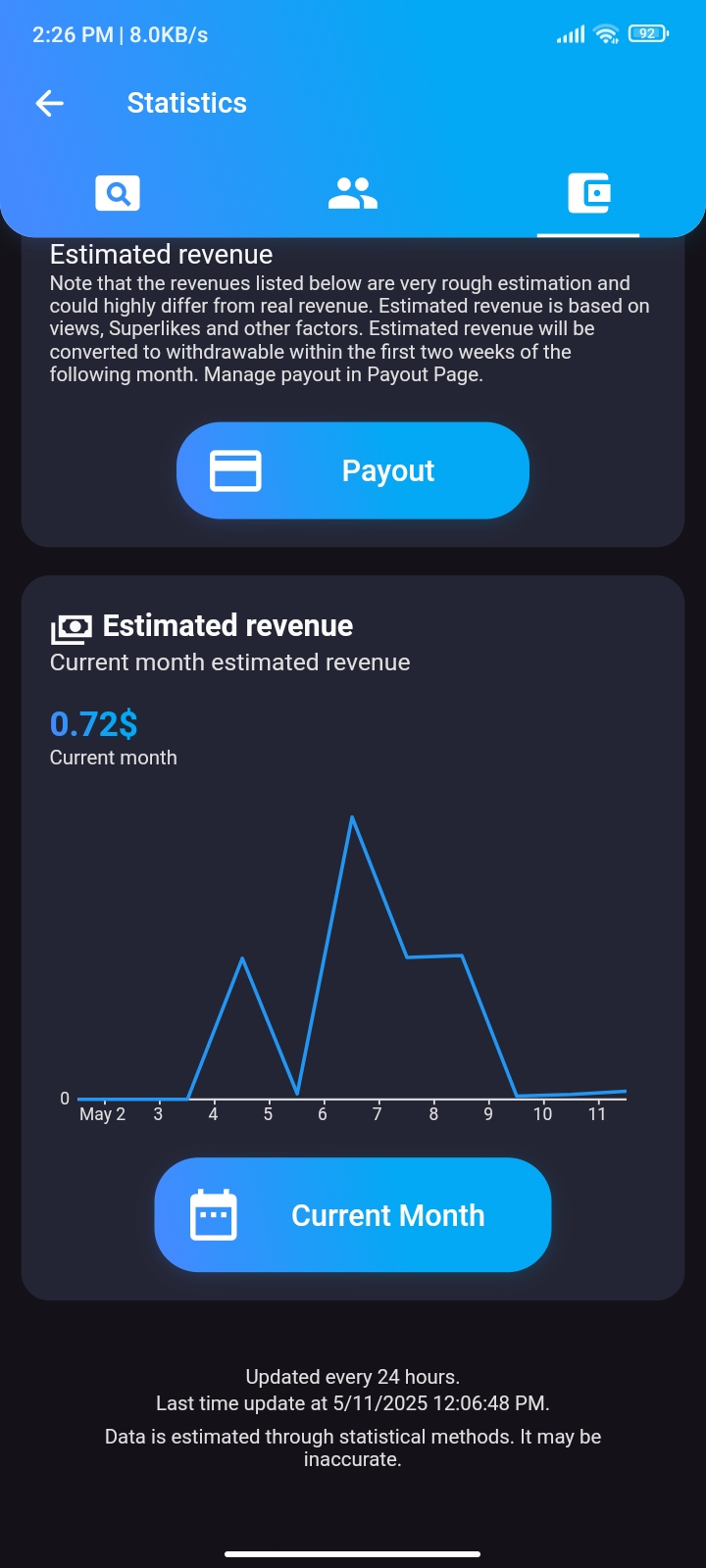This screenshot has width=706, height=1568.
Task: Switch to the followers statistics tab
Action: [x=353, y=193]
